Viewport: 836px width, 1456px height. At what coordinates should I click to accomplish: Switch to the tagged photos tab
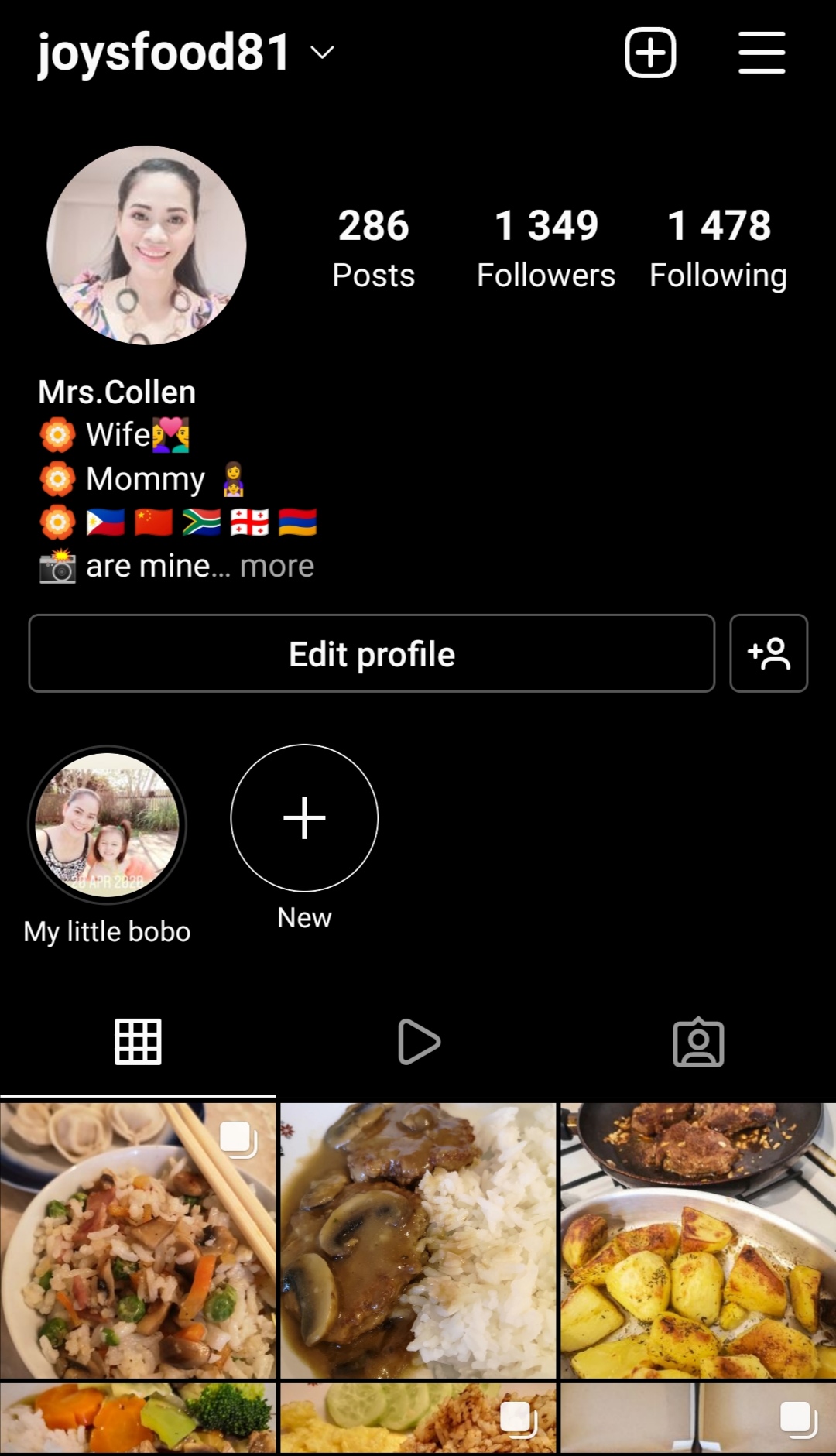698,1042
